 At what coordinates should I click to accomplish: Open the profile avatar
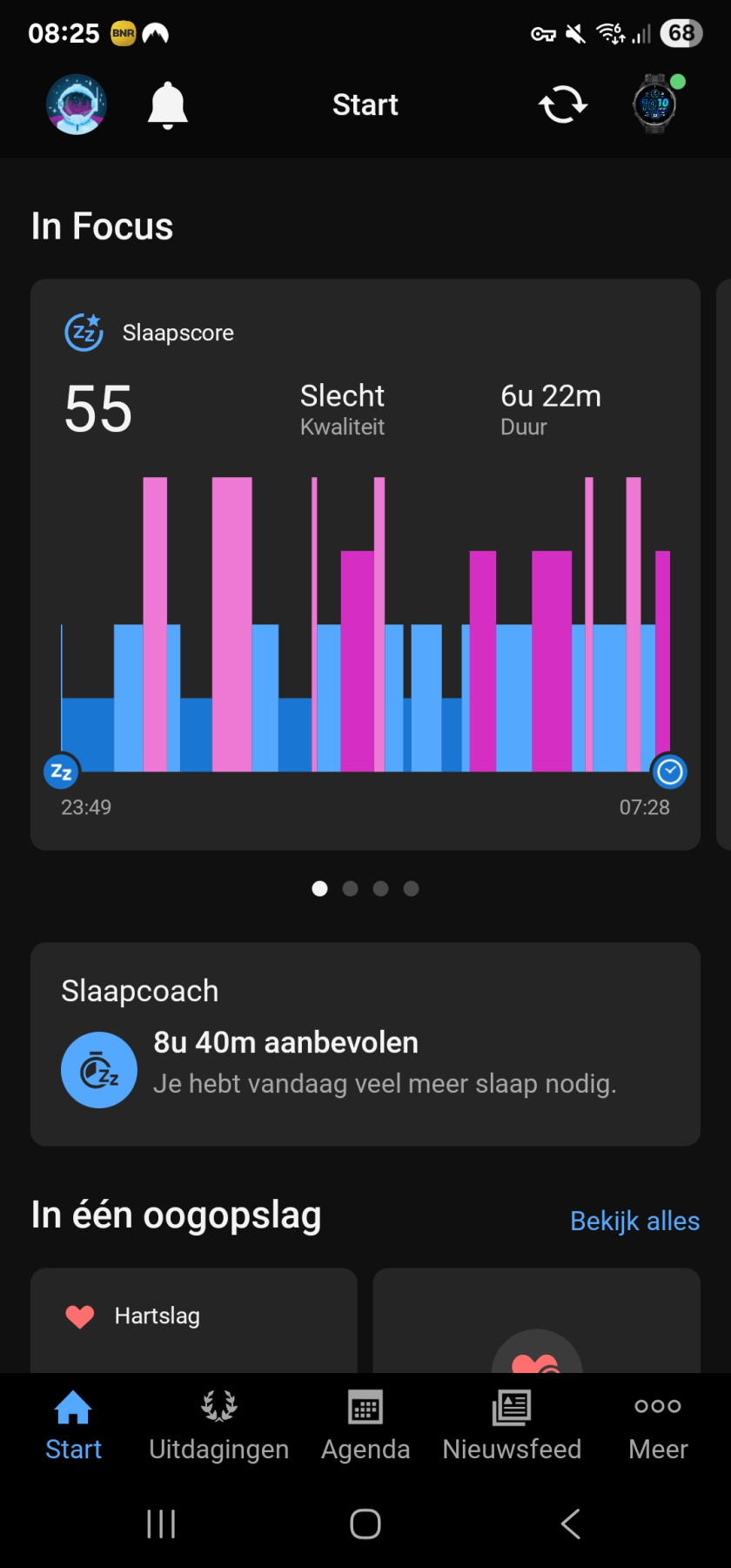(x=77, y=104)
